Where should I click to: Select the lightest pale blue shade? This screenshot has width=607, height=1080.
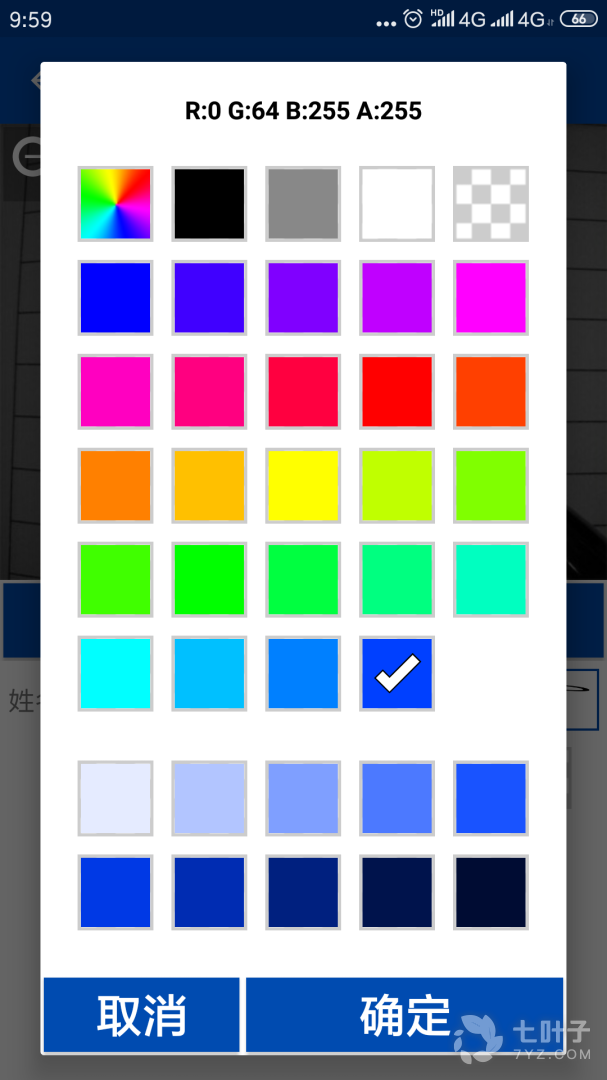coord(115,798)
